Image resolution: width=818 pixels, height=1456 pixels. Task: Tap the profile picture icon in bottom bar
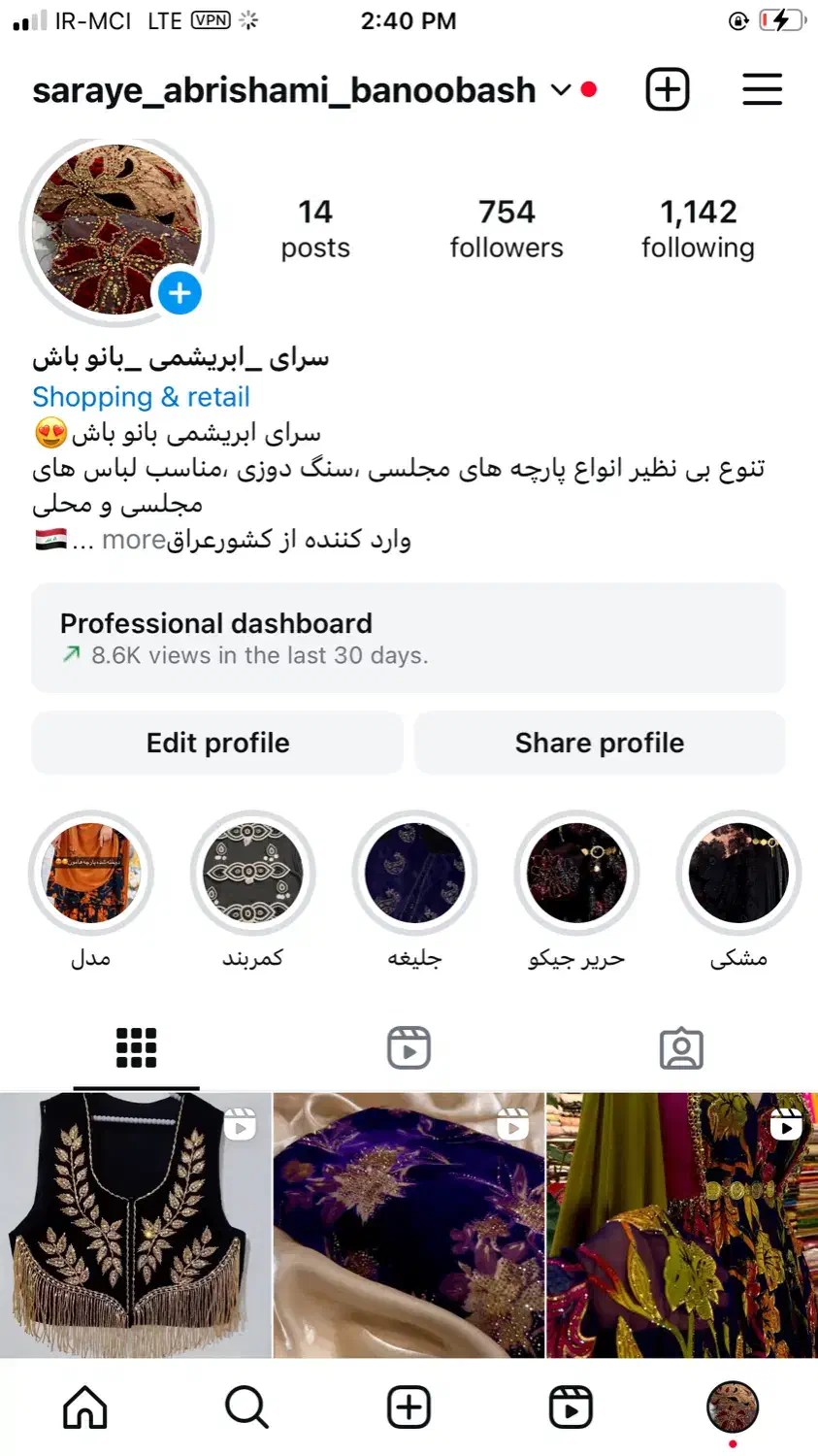pyautogui.click(x=733, y=1405)
